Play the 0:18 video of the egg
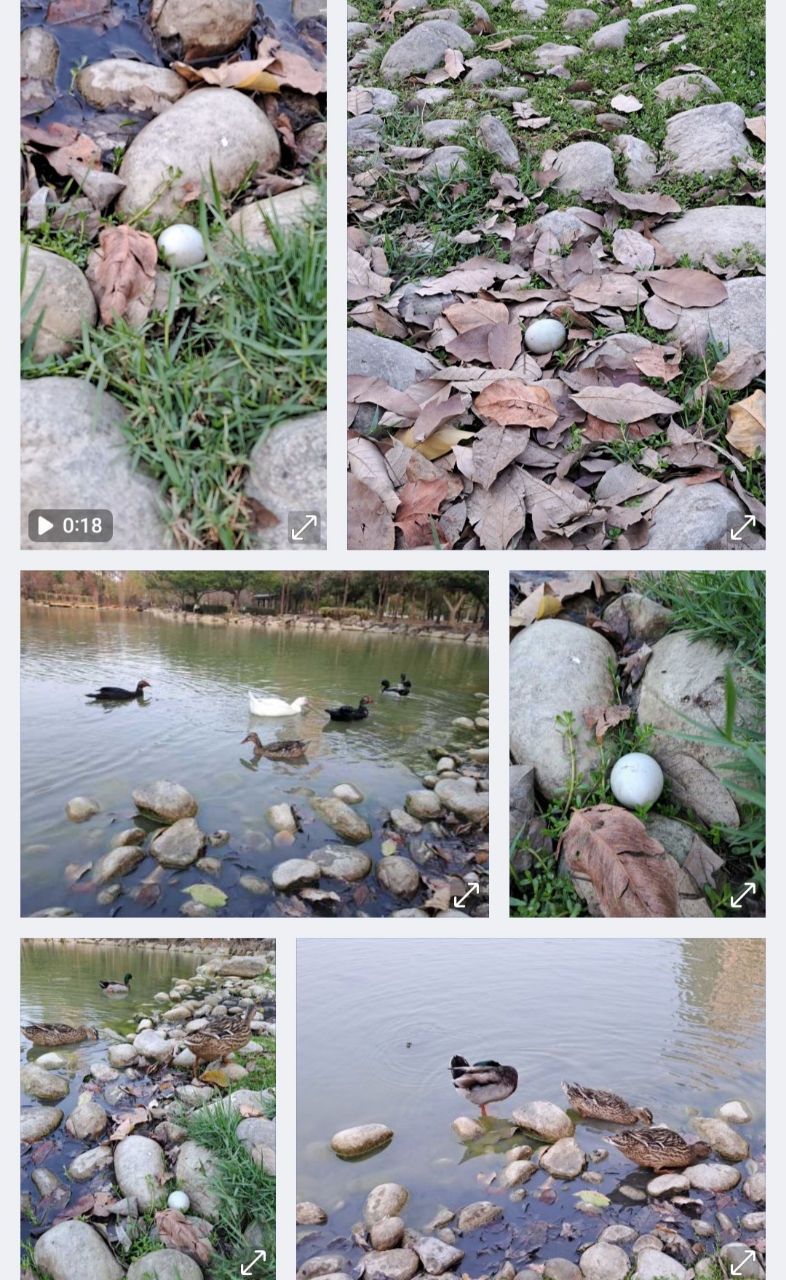 point(70,526)
